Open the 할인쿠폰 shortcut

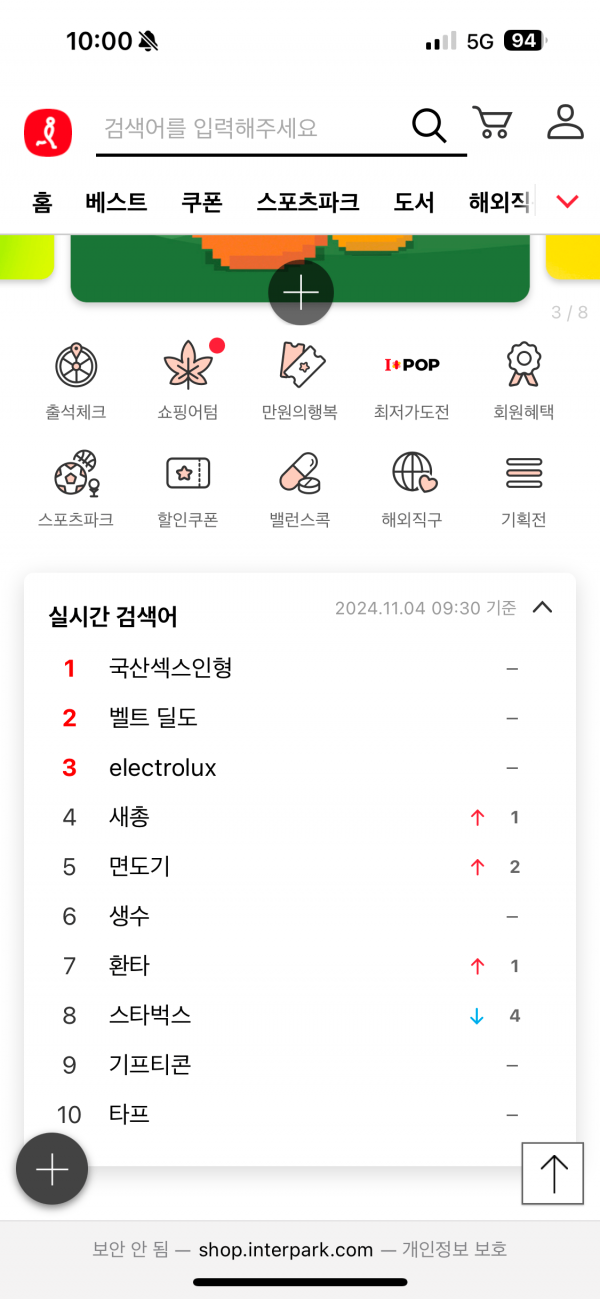coord(187,488)
